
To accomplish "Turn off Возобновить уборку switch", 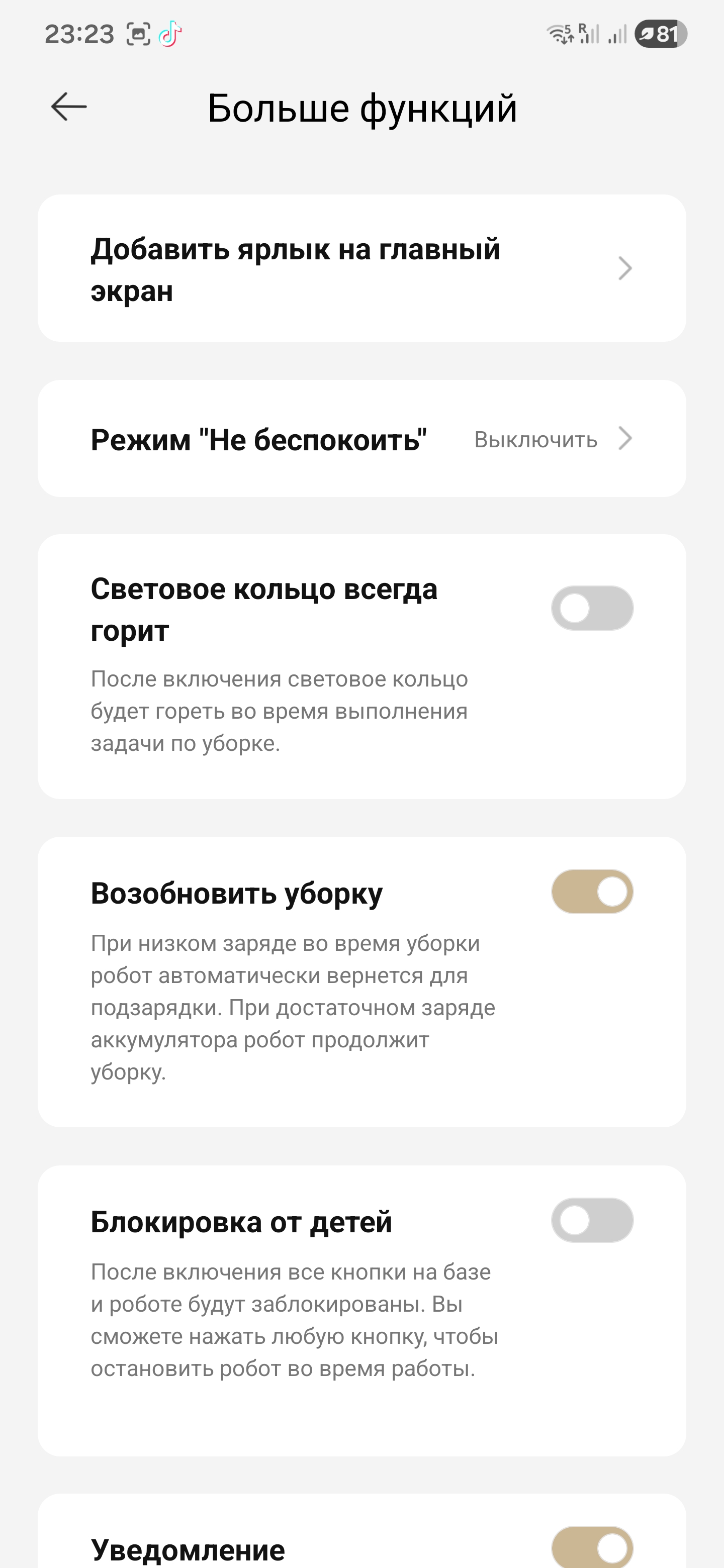I will [592, 892].
